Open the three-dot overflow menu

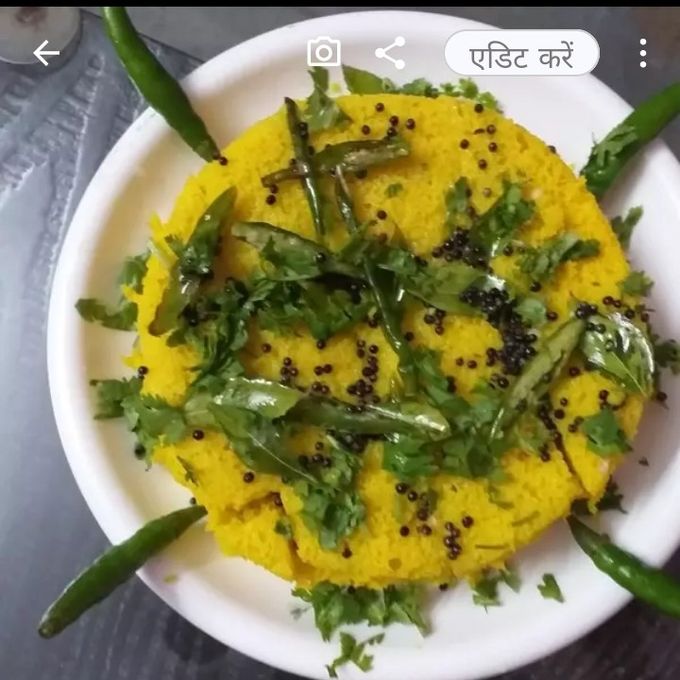[642, 53]
